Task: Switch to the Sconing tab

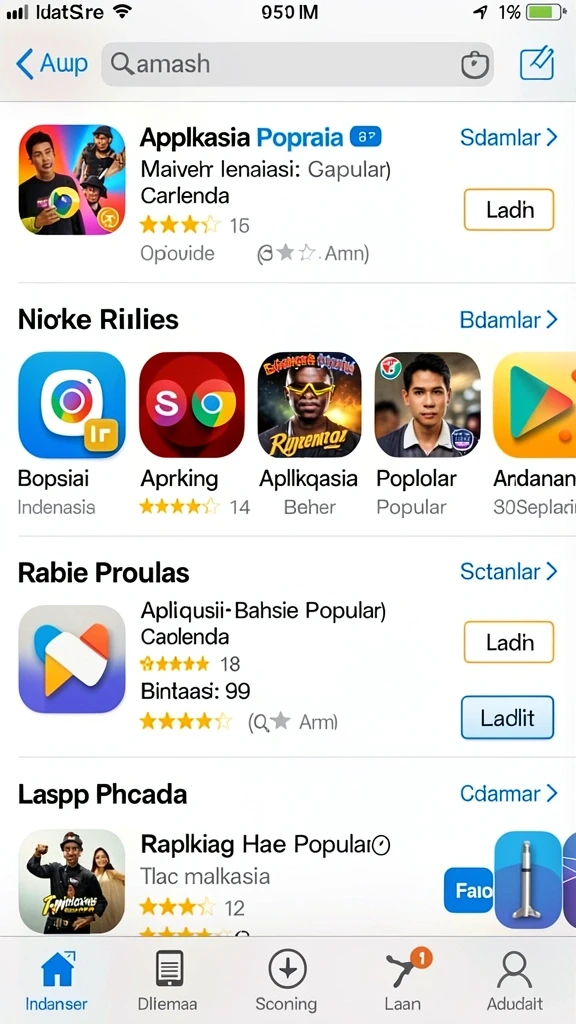Action: 287,980
